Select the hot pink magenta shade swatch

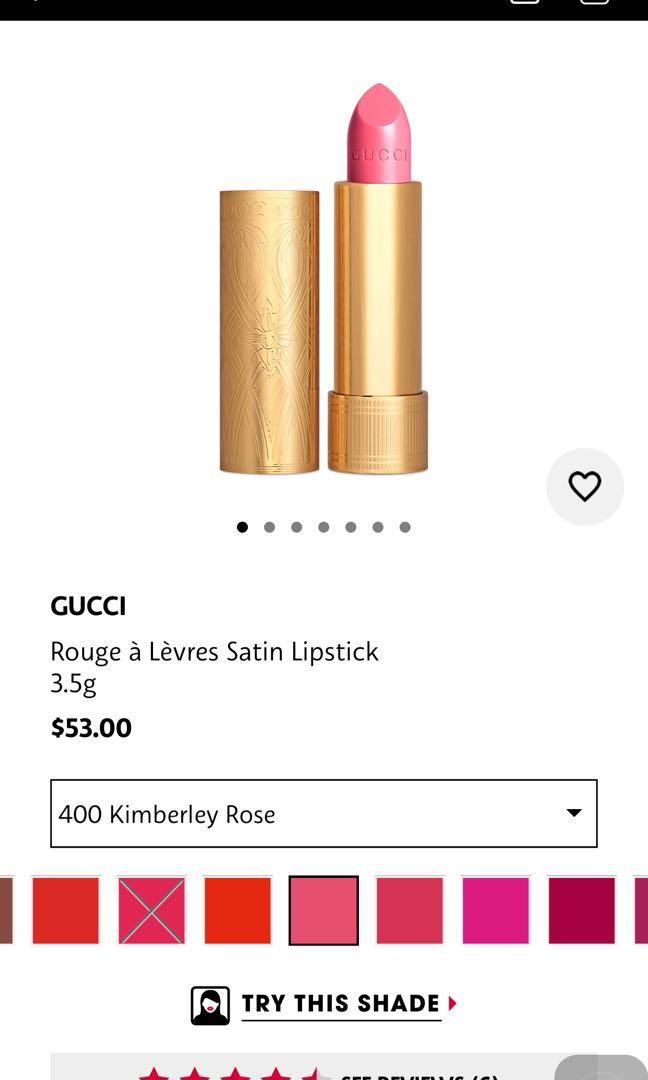pos(496,910)
